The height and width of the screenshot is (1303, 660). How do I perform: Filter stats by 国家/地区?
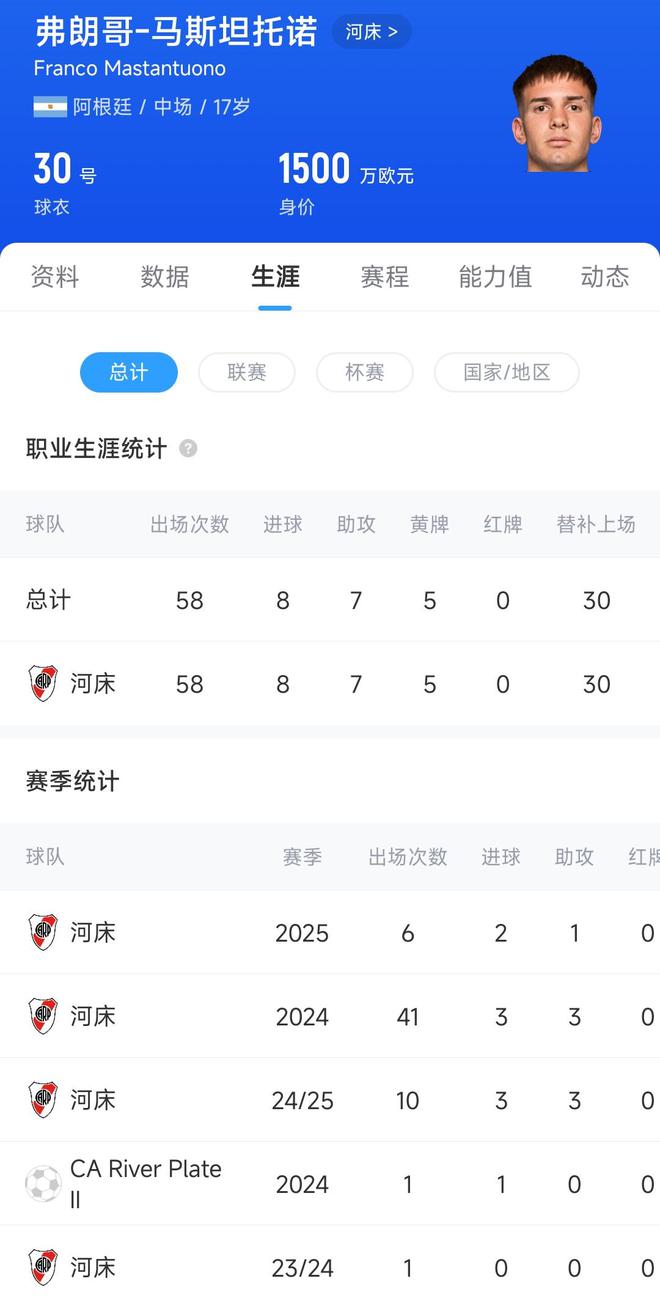tap(507, 372)
